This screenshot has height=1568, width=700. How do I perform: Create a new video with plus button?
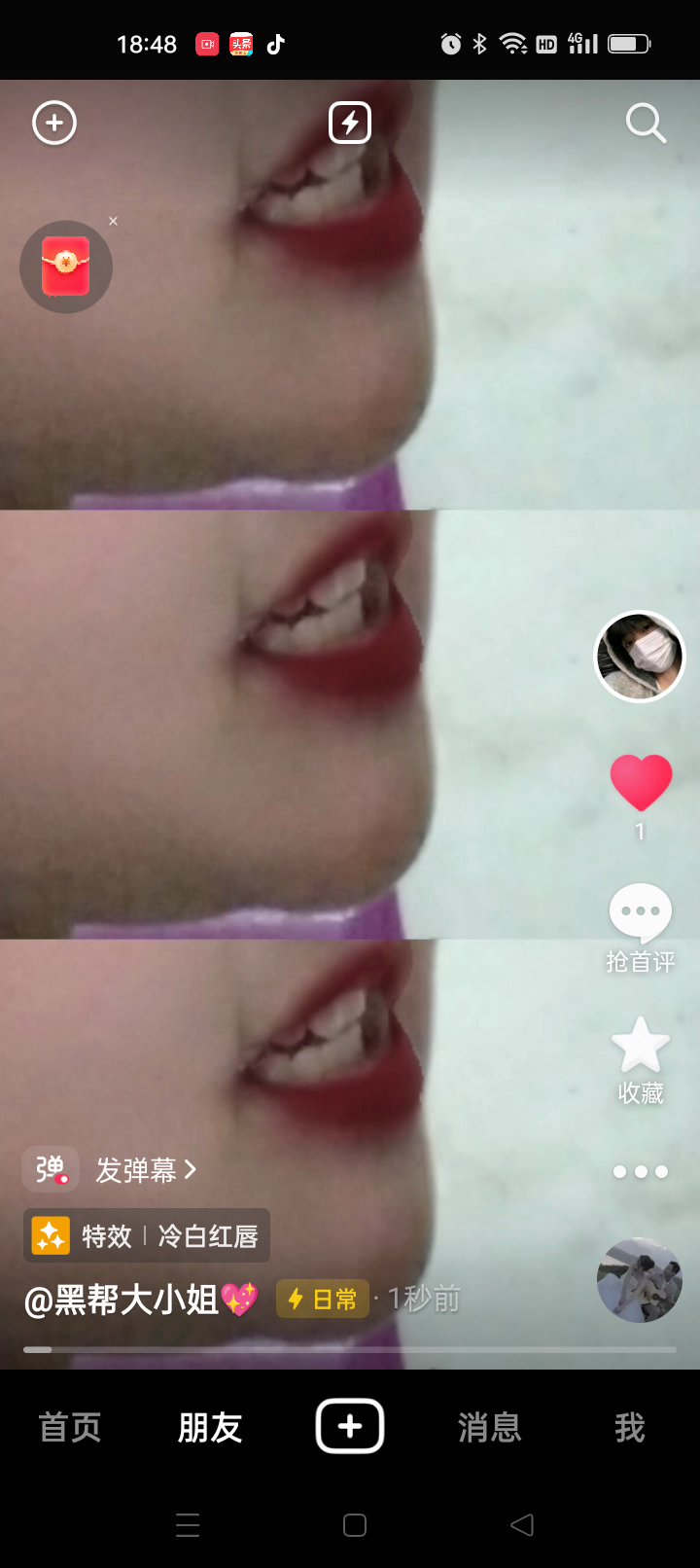click(x=350, y=1427)
